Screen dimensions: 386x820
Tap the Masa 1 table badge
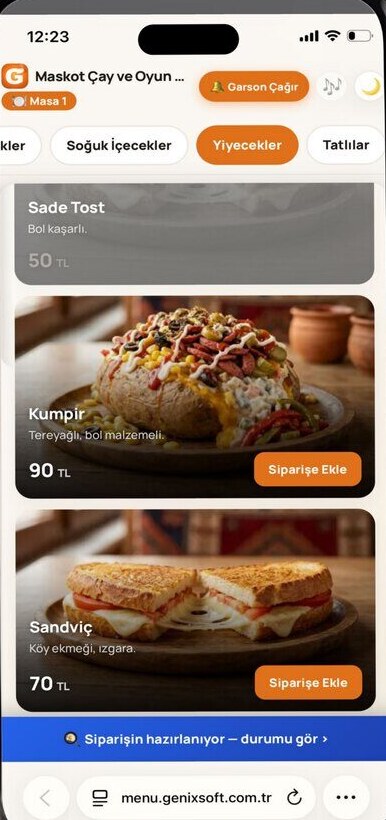coord(39,101)
